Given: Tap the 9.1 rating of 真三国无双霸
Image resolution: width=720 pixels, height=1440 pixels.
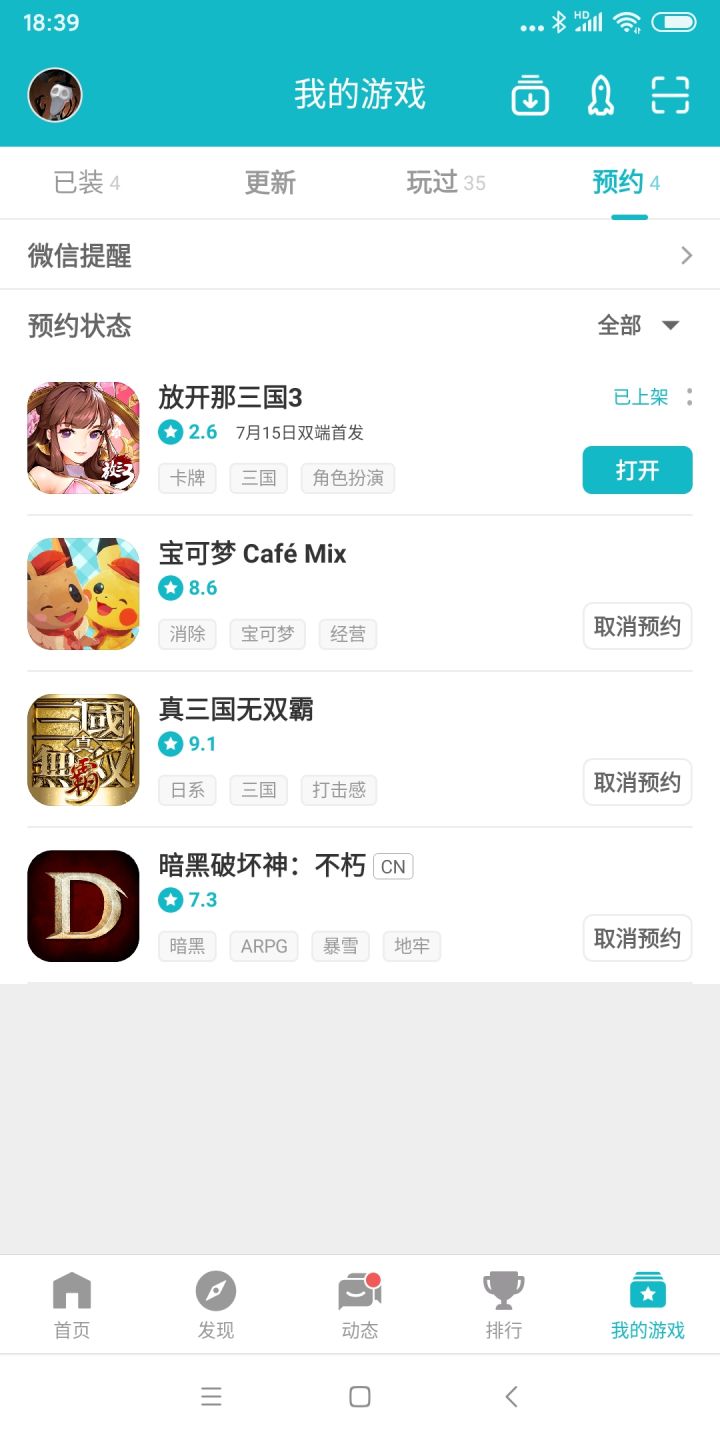Looking at the screenshot, I should click(x=189, y=744).
